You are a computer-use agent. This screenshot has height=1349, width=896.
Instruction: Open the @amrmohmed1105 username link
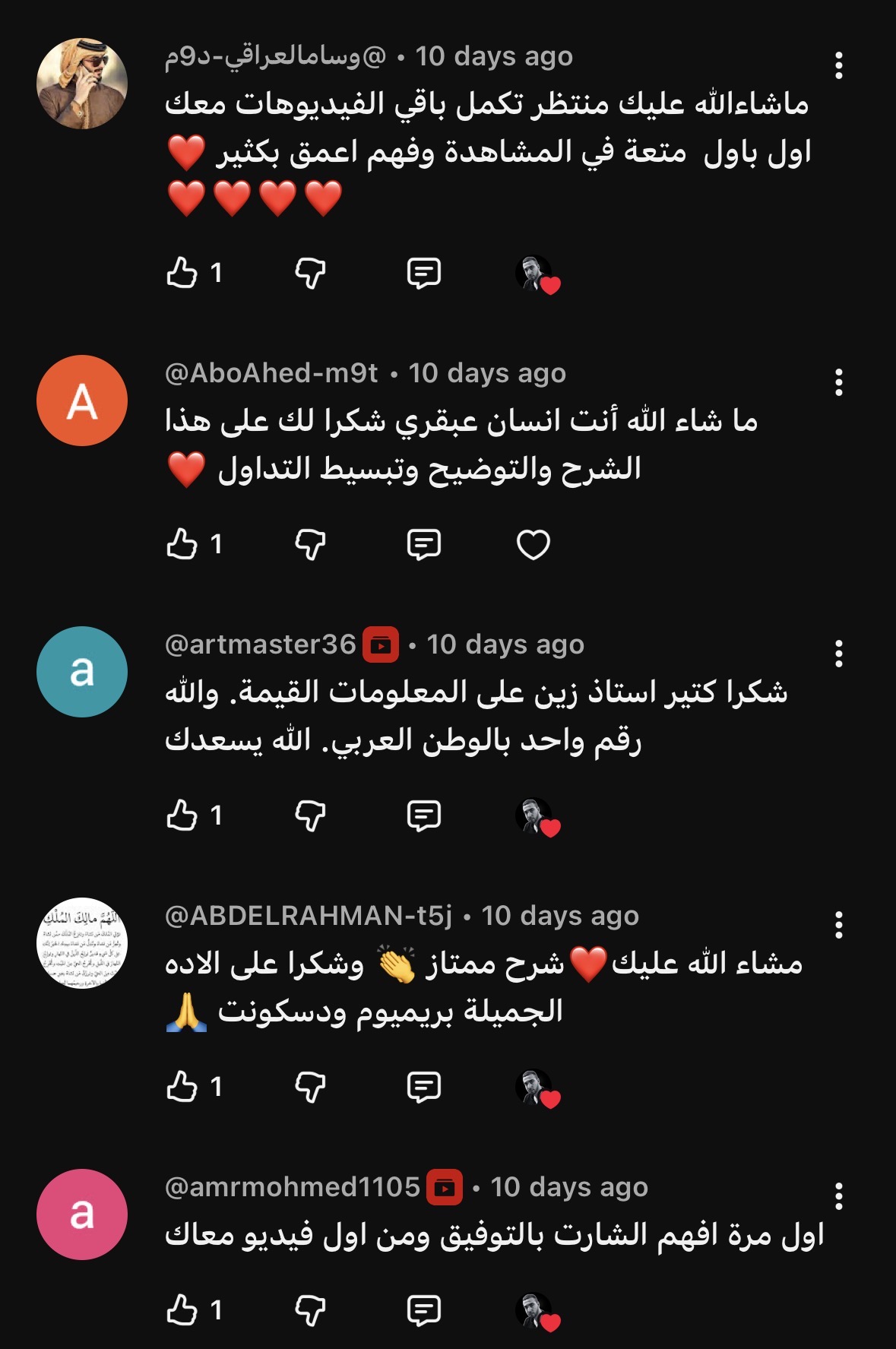[293, 1187]
